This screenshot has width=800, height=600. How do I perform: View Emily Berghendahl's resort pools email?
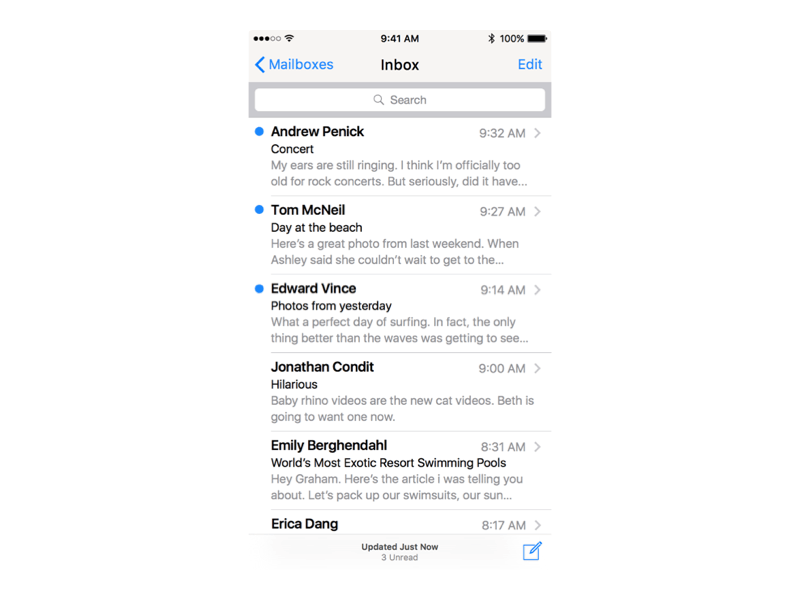click(400, 470)
